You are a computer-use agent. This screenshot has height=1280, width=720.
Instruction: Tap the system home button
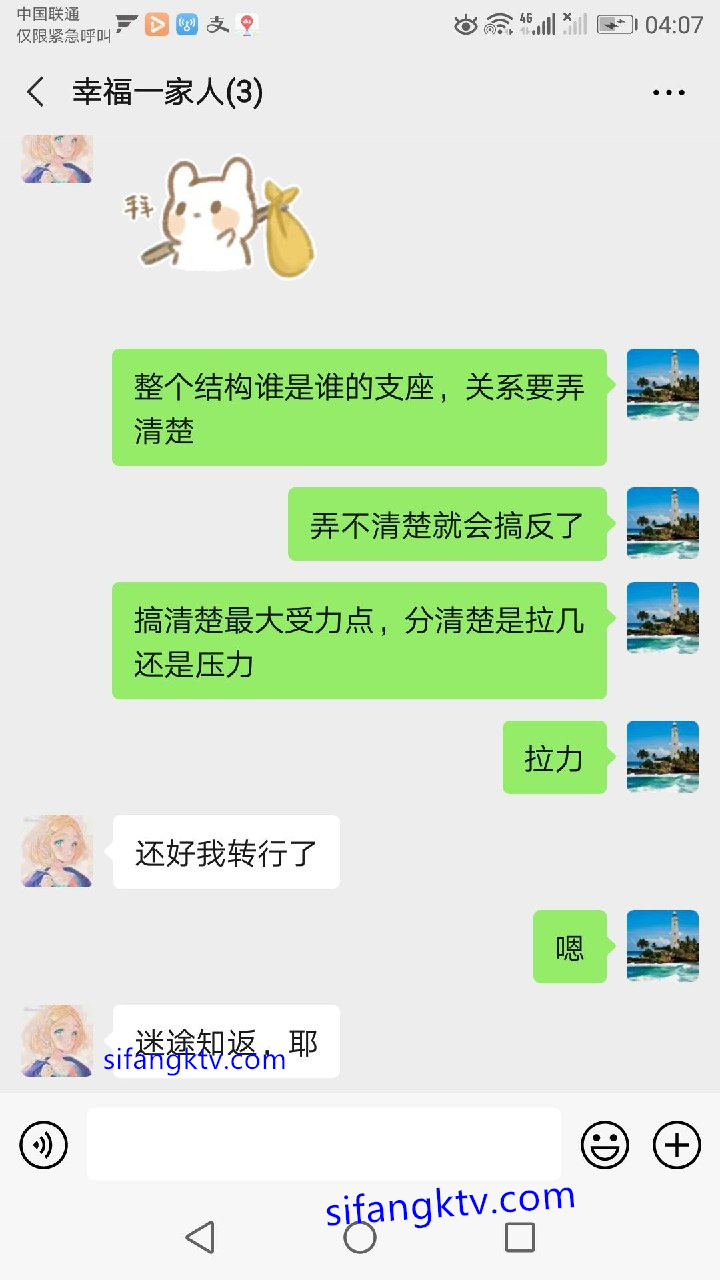coord(360,1237)
